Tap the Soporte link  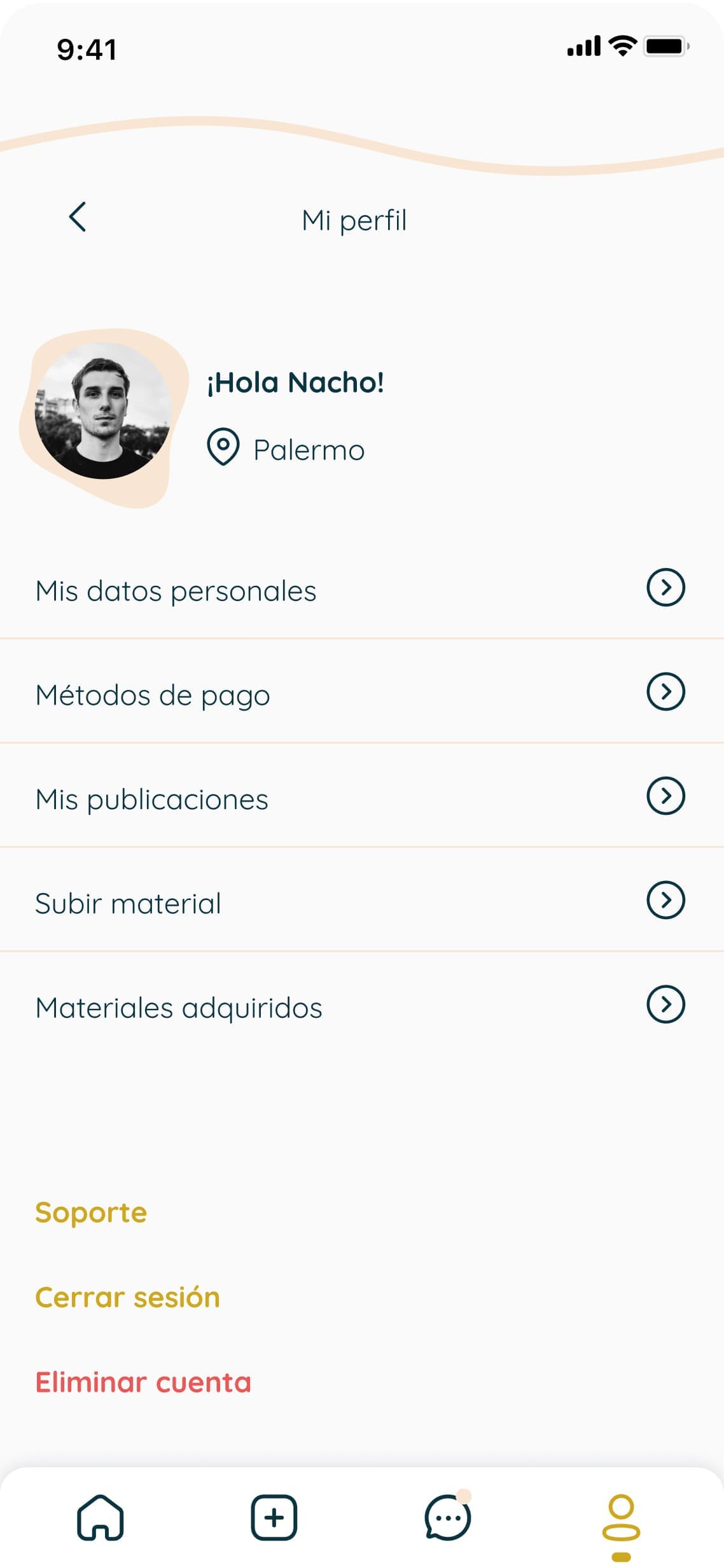click(91, 1212)
